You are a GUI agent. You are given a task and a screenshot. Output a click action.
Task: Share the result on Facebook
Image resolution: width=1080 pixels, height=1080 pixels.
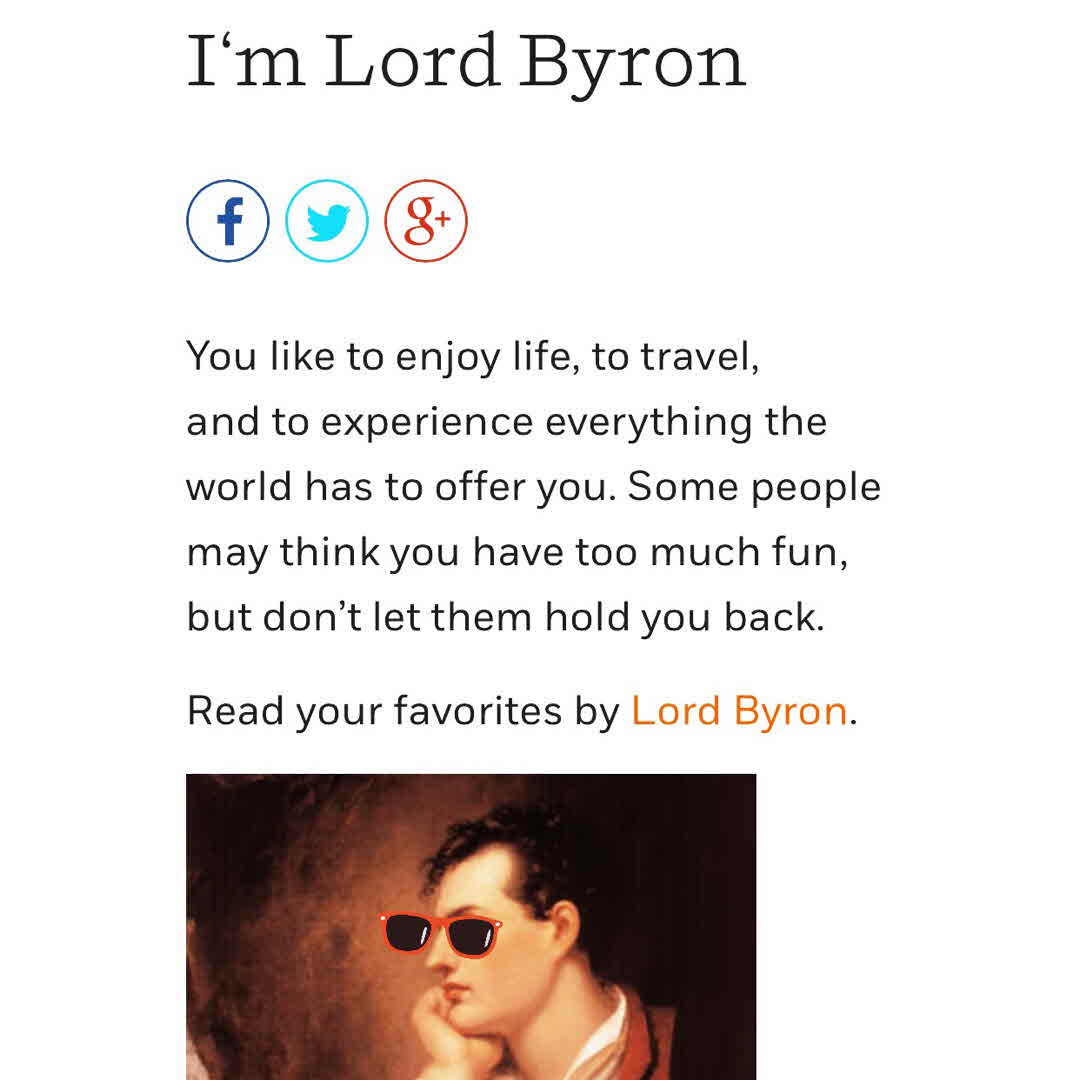tap(228, 221)
